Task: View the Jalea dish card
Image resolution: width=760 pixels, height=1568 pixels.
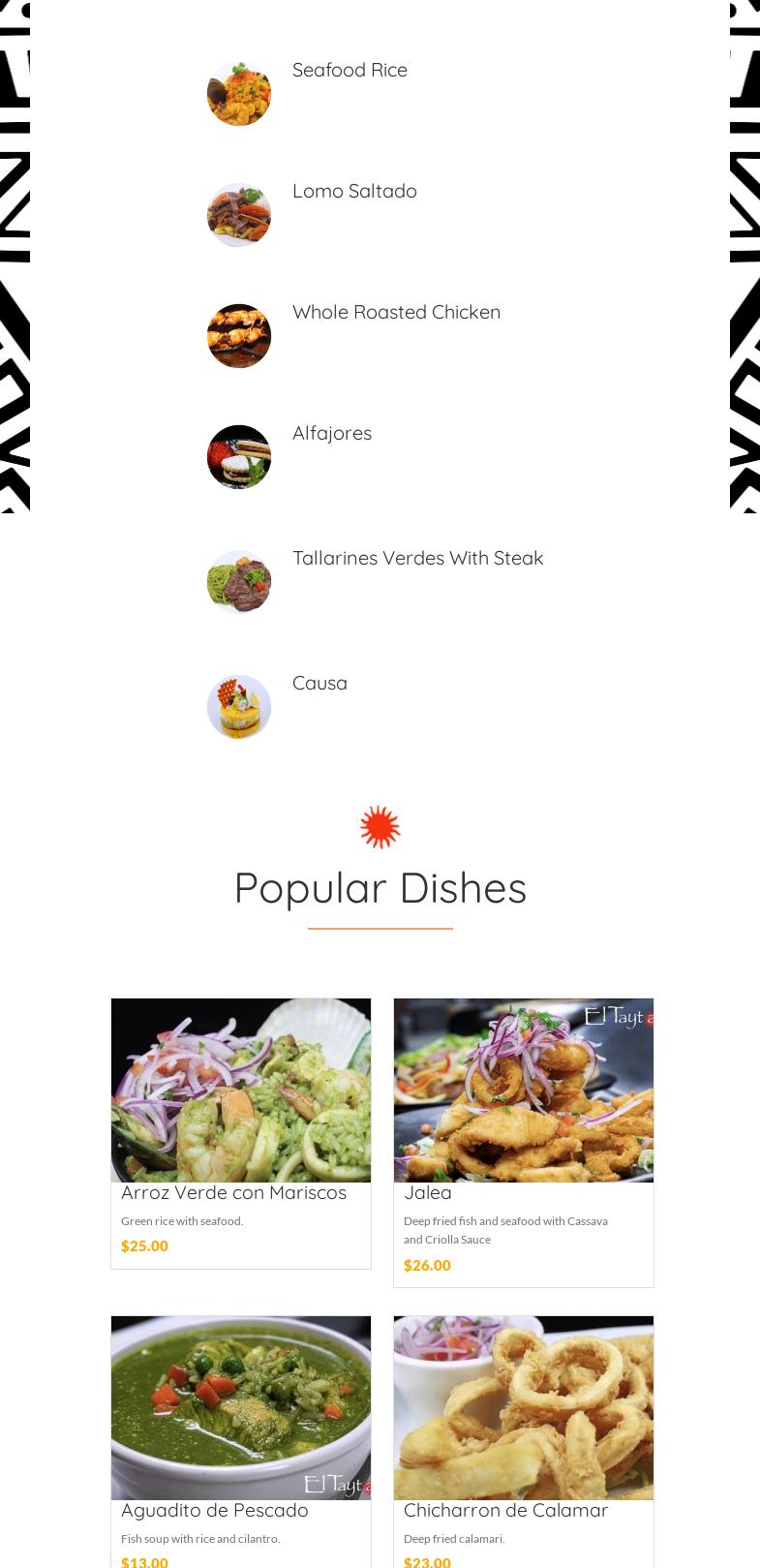Action: (524, 1141)
